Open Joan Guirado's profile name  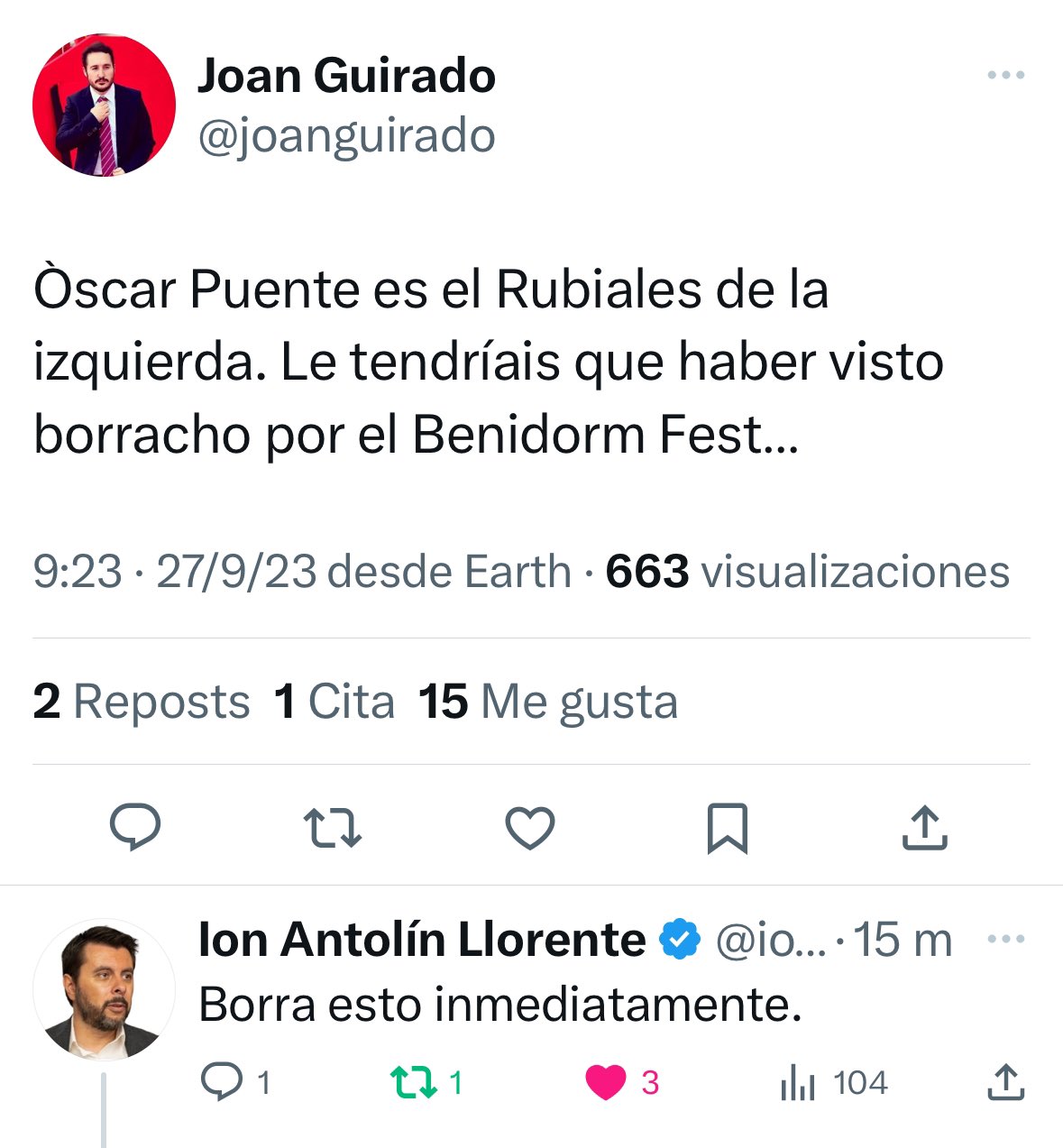tap(346, 75)
